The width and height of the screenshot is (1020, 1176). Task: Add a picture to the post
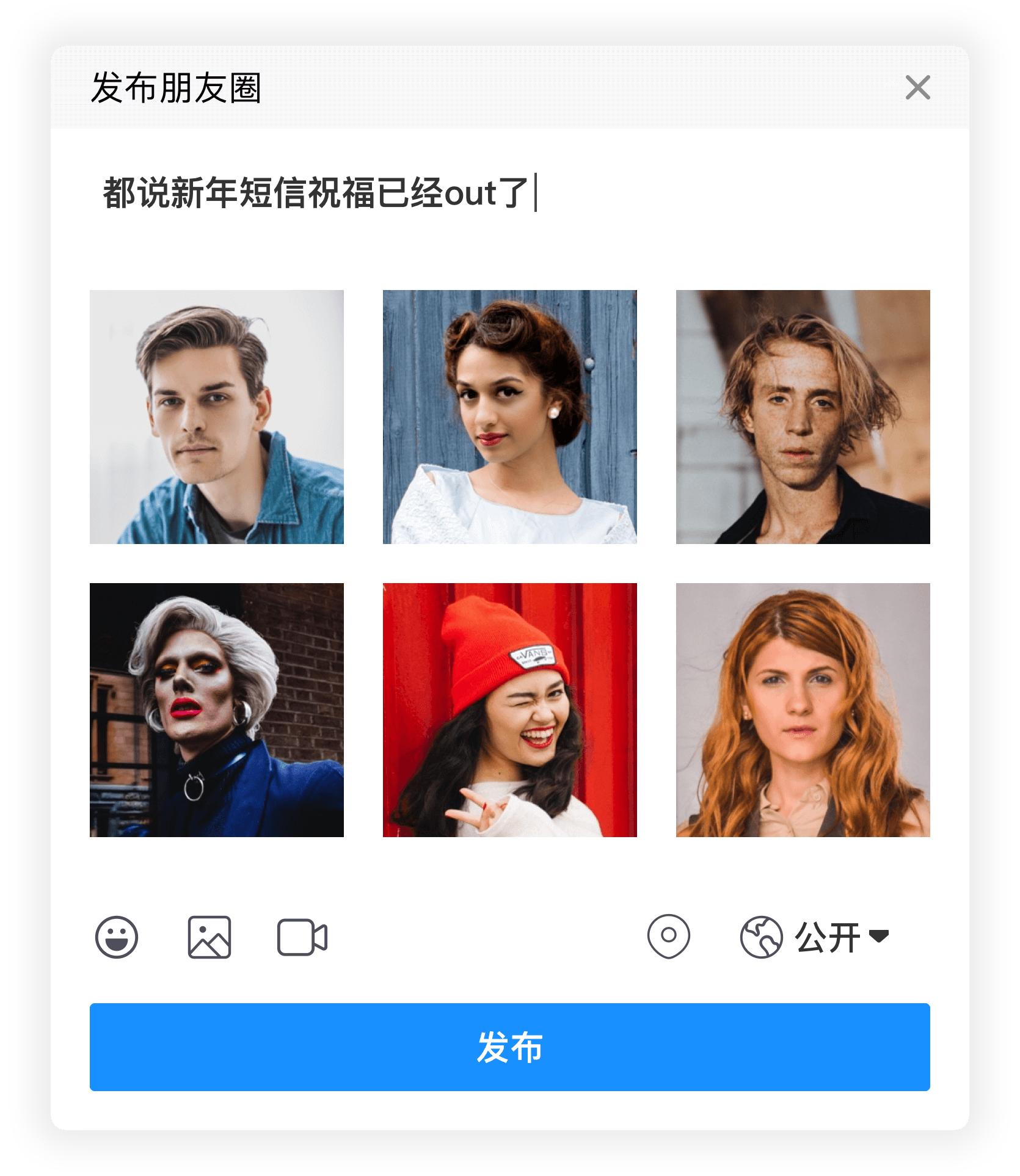(209, 937)
